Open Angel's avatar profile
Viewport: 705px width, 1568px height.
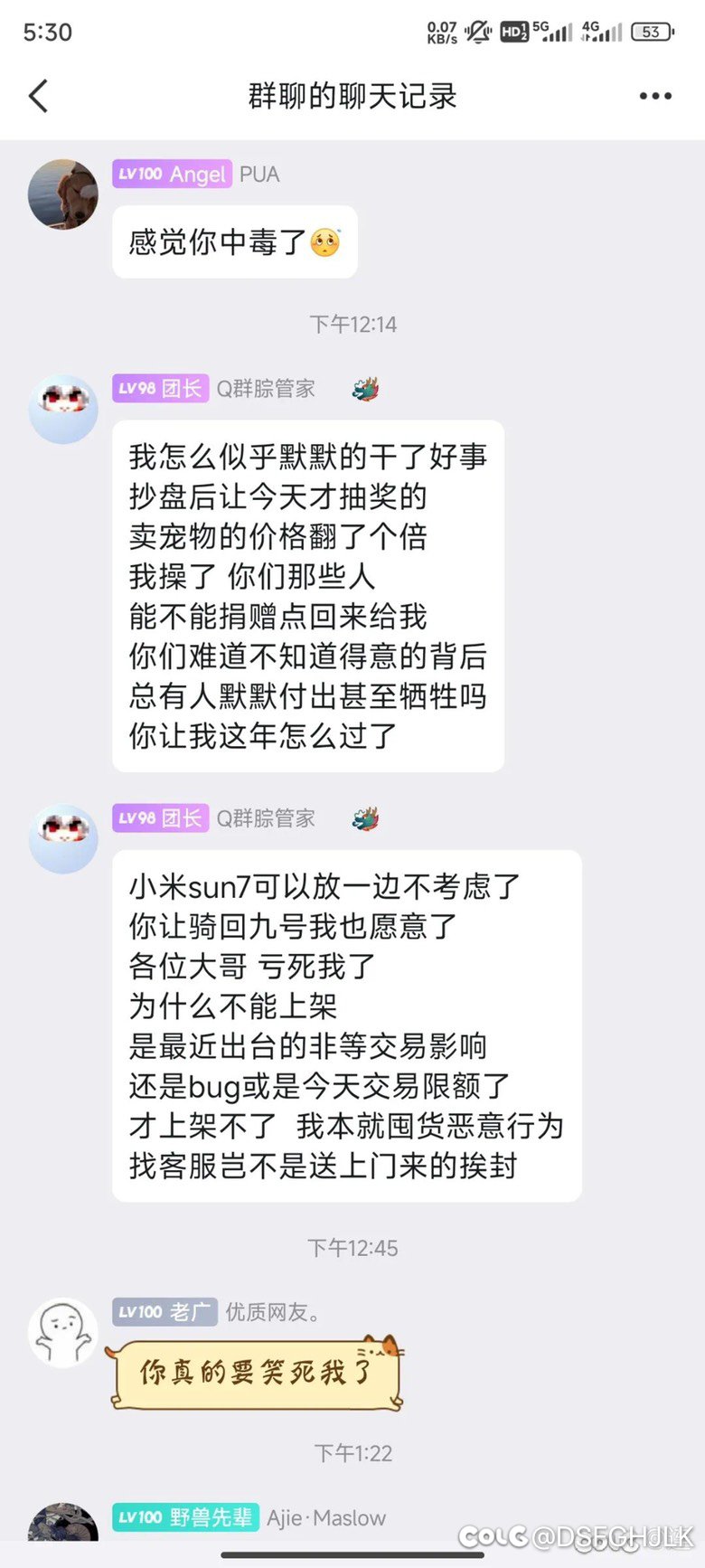[63, 194]
